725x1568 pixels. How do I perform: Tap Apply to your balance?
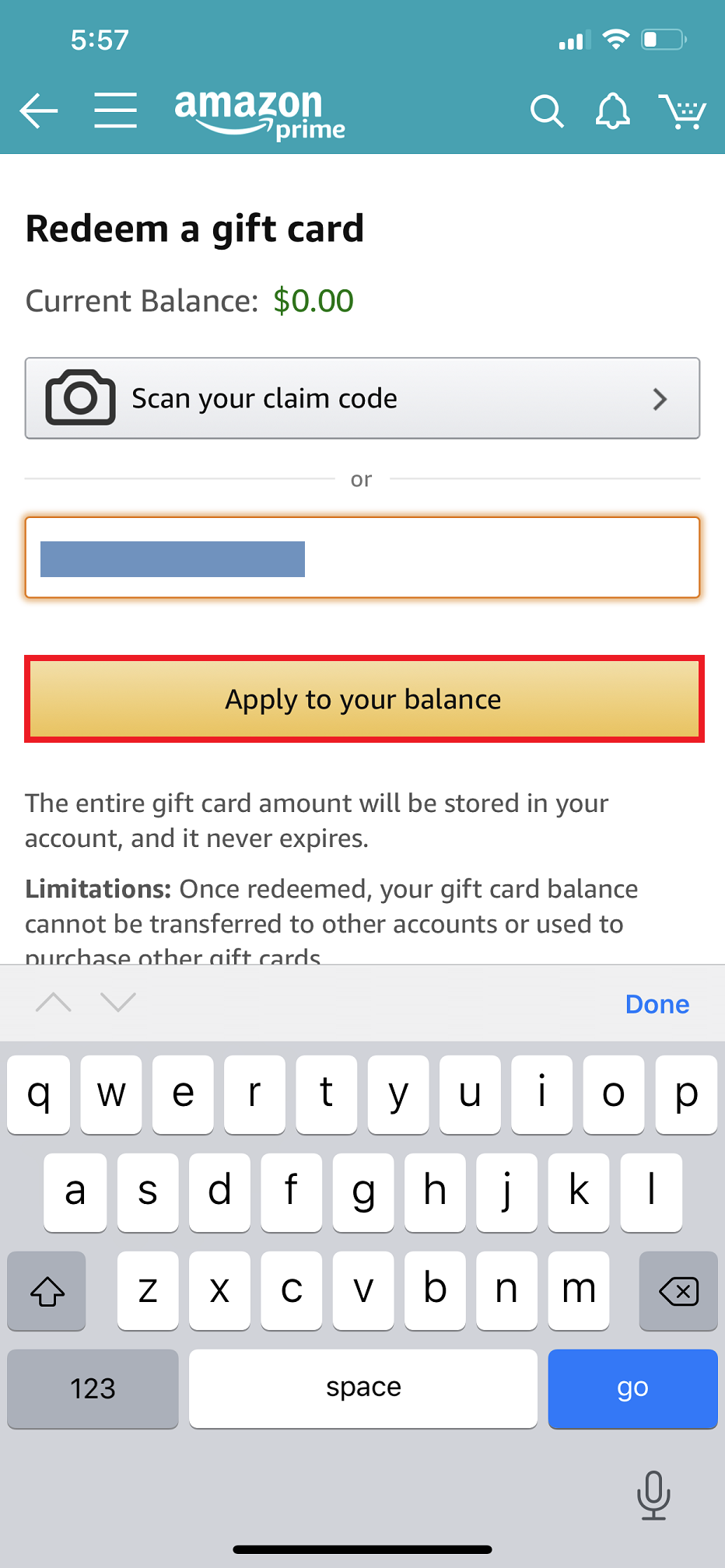[x=364, y=699]
